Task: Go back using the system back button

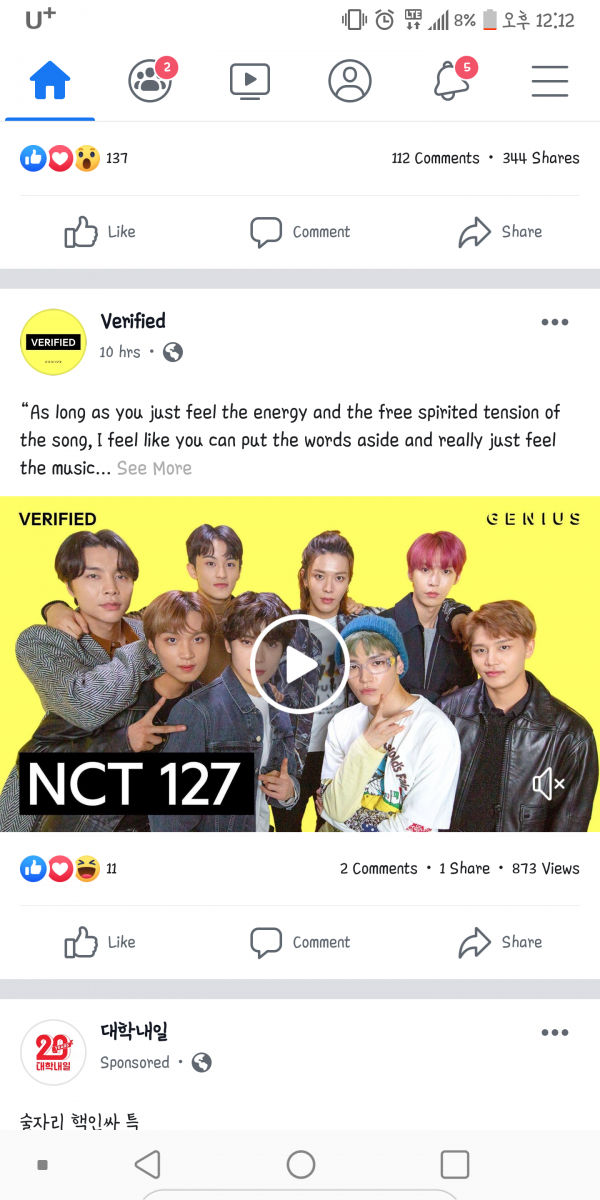Action: click(148, 1164)
